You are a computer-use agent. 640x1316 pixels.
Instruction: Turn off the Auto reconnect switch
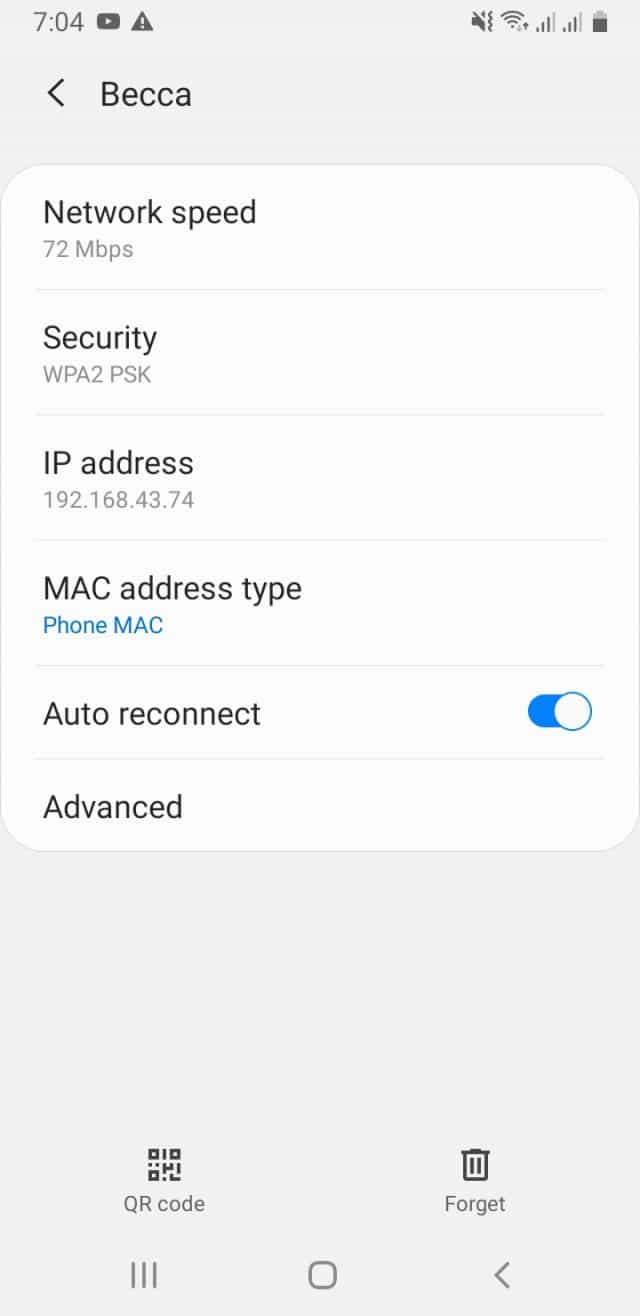click(559, 713)
